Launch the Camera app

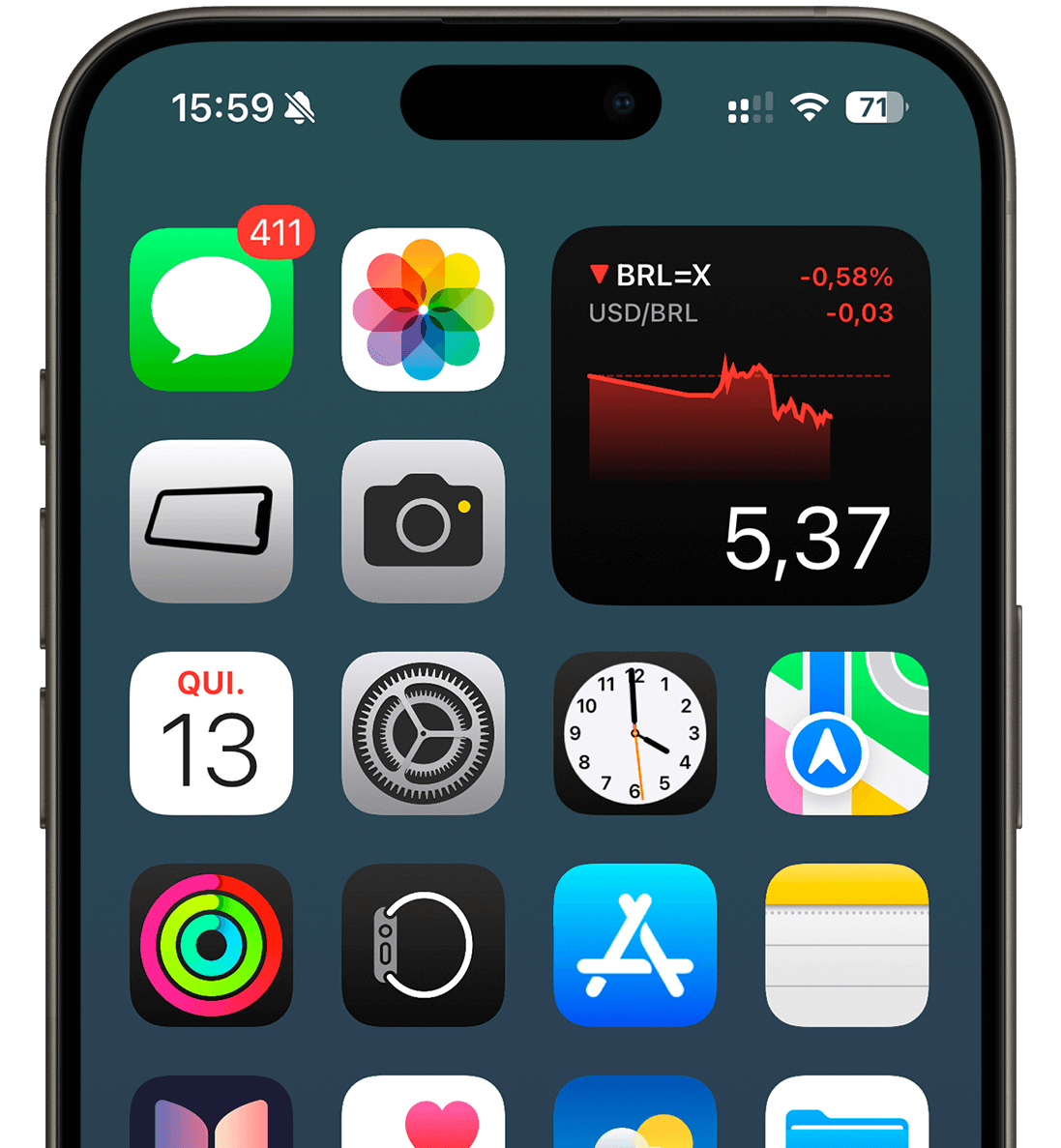pyautogui.click(x=423, y=521)
